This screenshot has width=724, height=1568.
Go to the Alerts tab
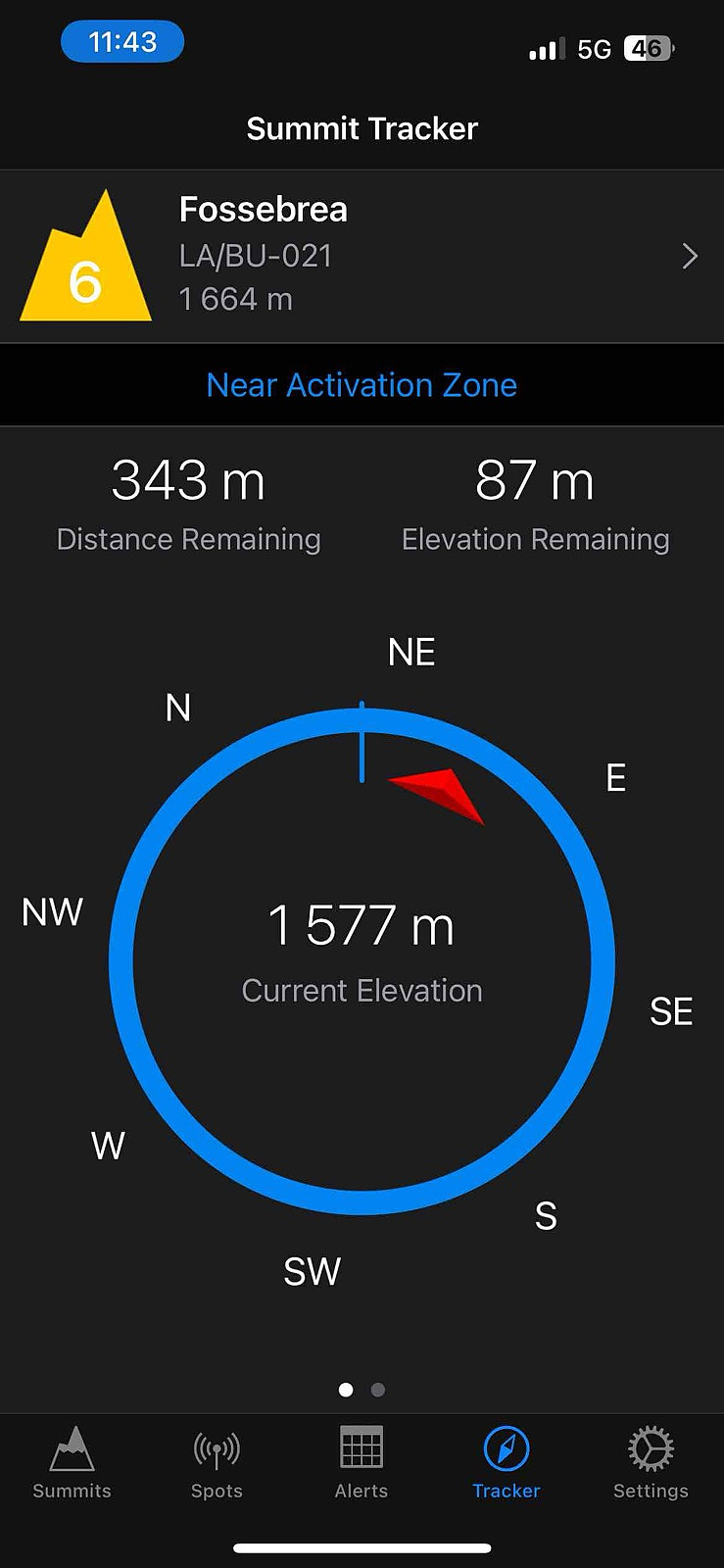tap(362, 1462)
